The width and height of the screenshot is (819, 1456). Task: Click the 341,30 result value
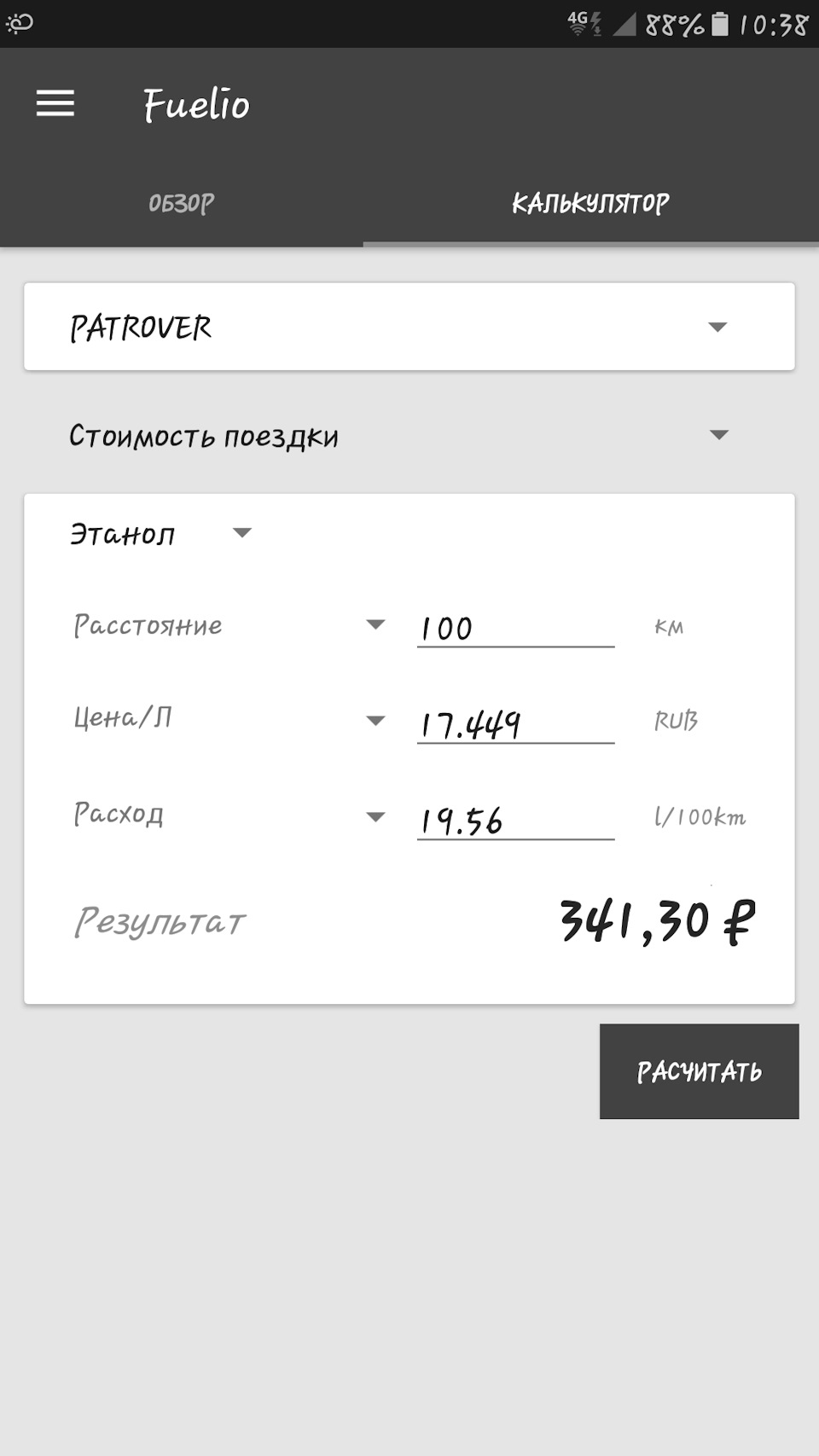655,919
